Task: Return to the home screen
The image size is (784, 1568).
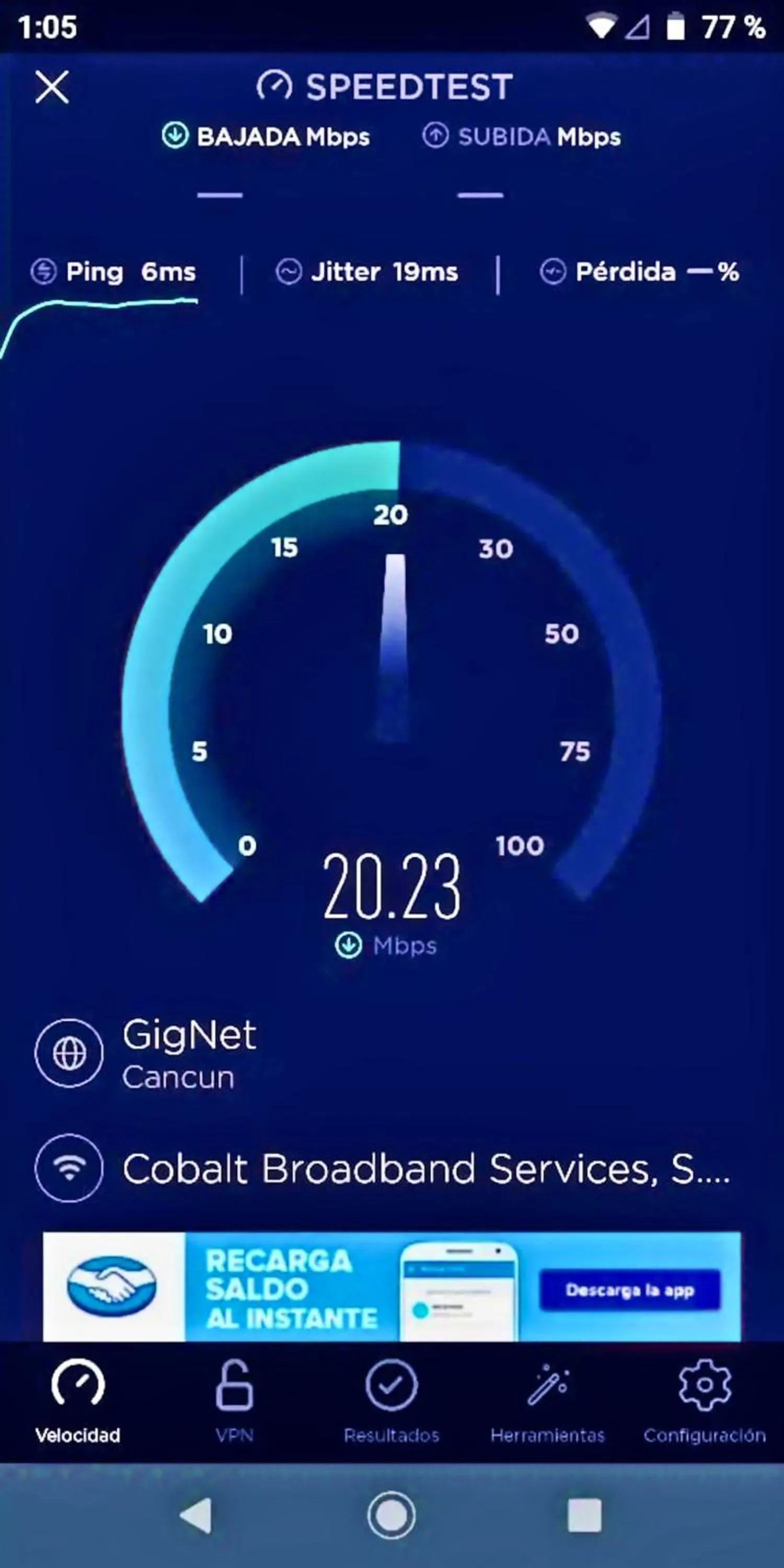Action: (x=391, y=1515)
